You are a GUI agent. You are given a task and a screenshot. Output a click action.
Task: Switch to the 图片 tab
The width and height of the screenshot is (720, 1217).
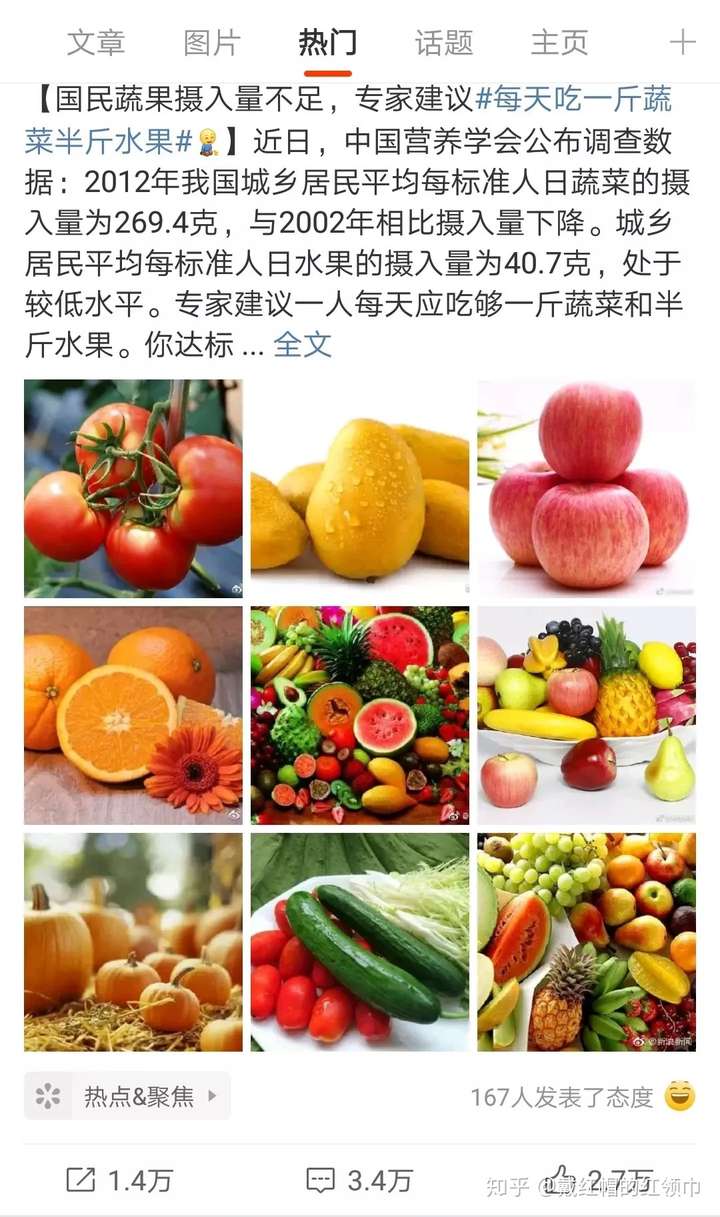(212, 42)
